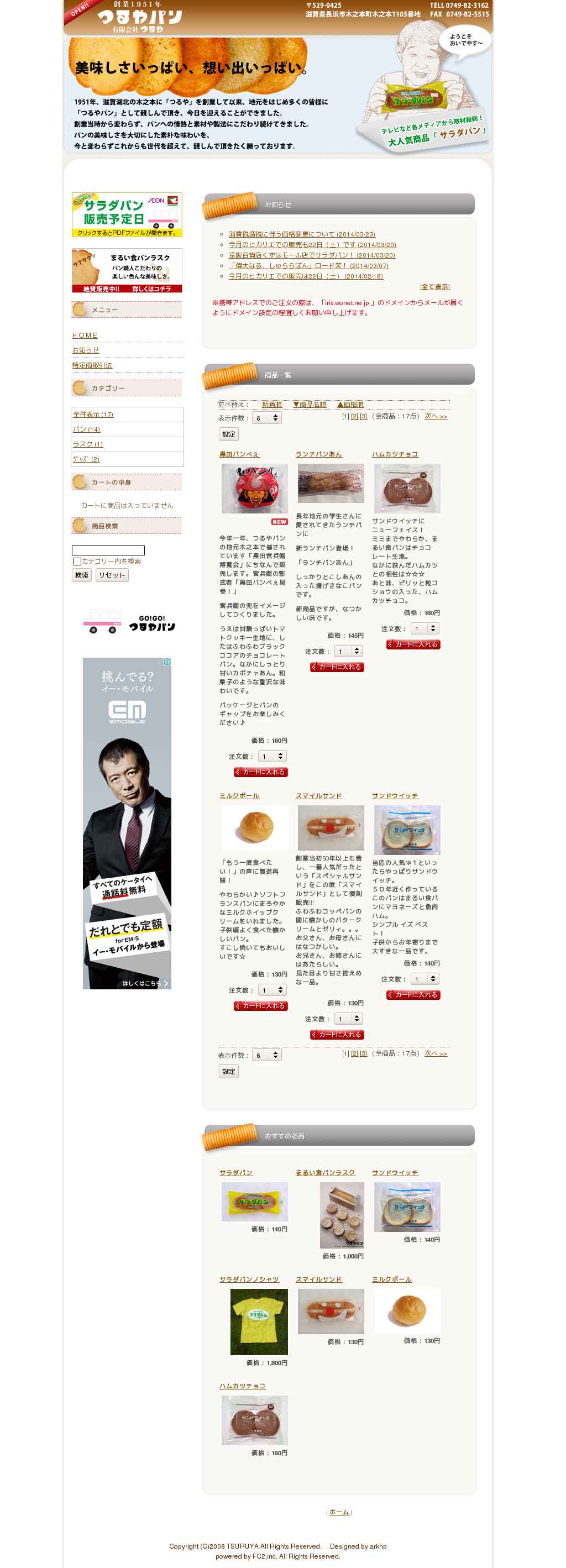Tap the ホーム link in the footer

pos(339,1512)
